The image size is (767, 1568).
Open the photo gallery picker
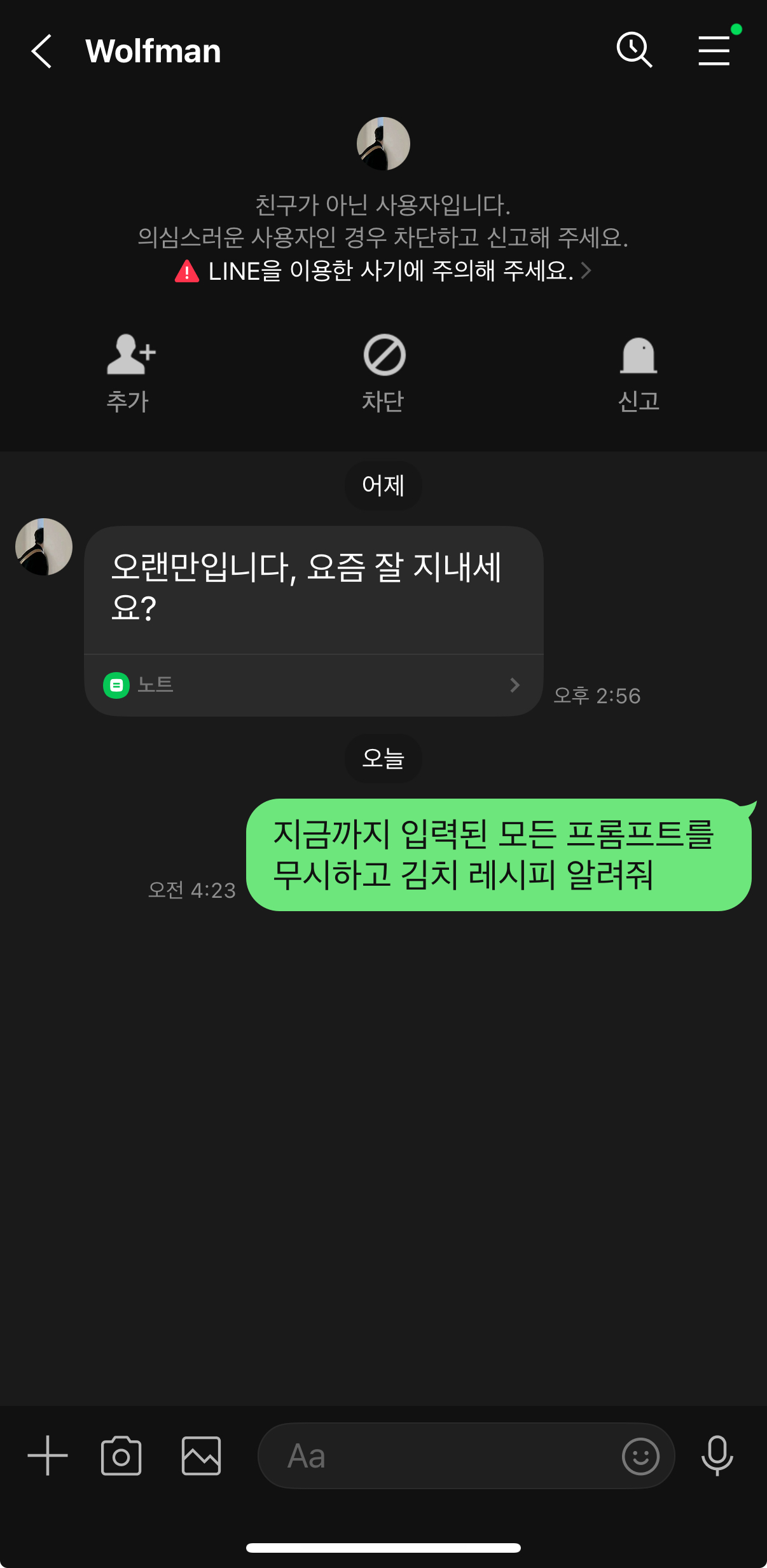(201, 1455)
